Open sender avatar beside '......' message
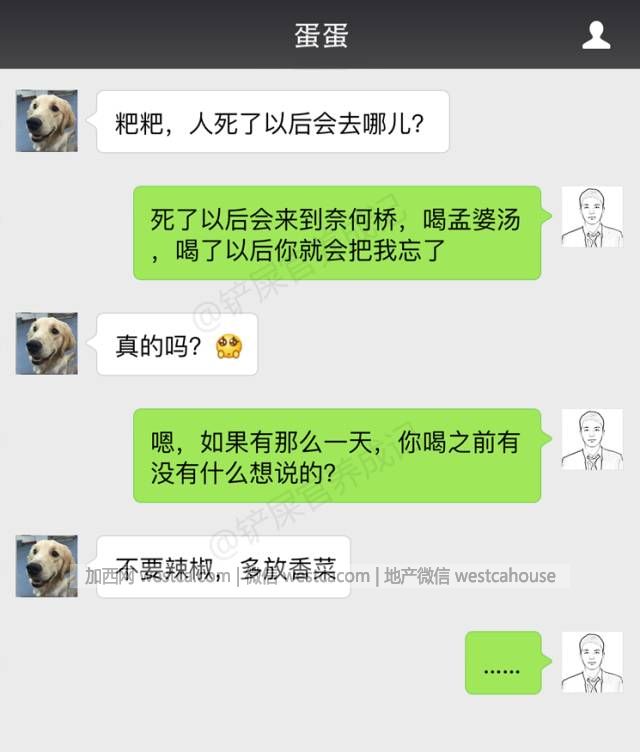Screen dimensions: 640x752 pos(592,662)
